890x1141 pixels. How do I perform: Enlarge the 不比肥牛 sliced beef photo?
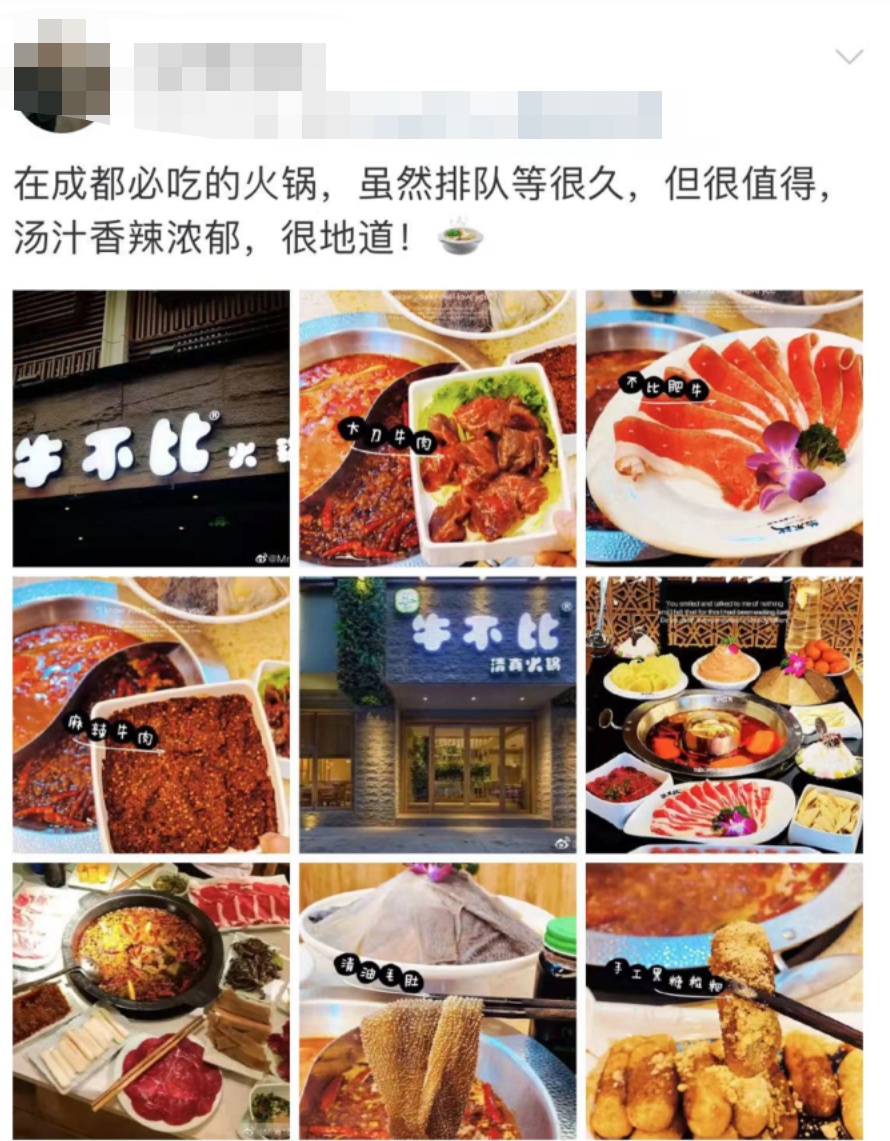pyautogui.click(x=724, y=428)
